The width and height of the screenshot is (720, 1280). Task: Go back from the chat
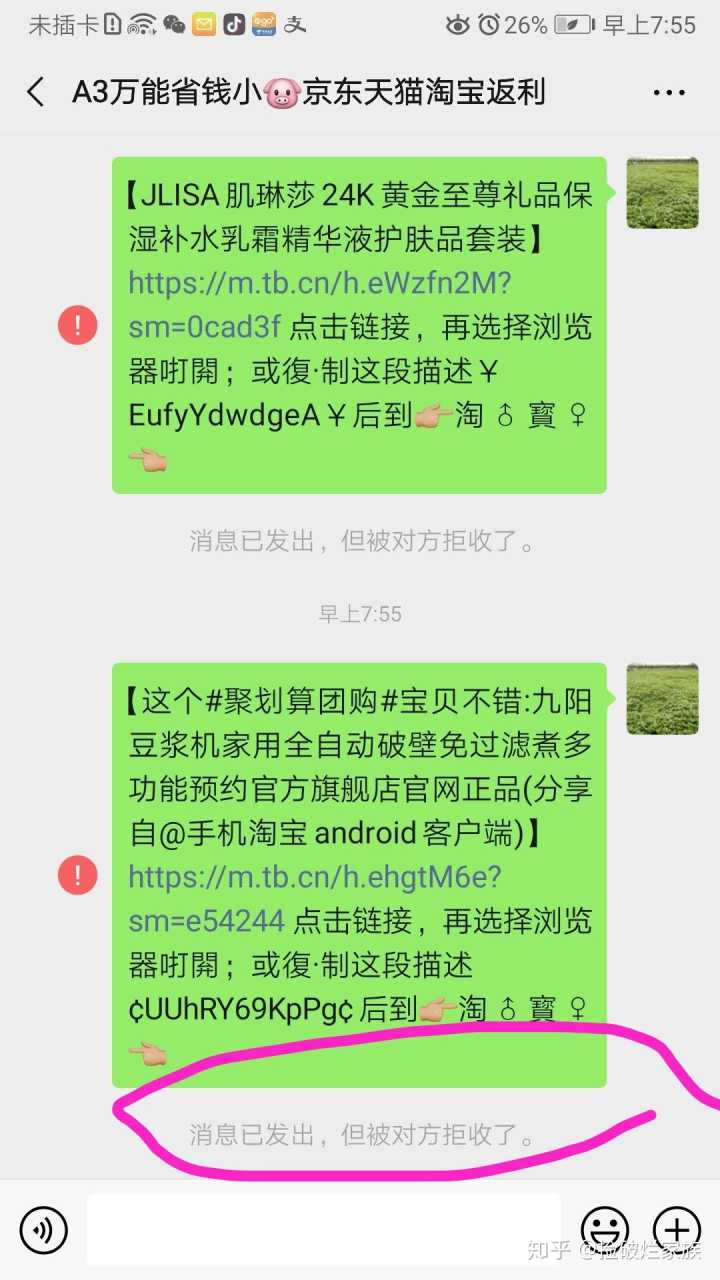click(36, 93)
